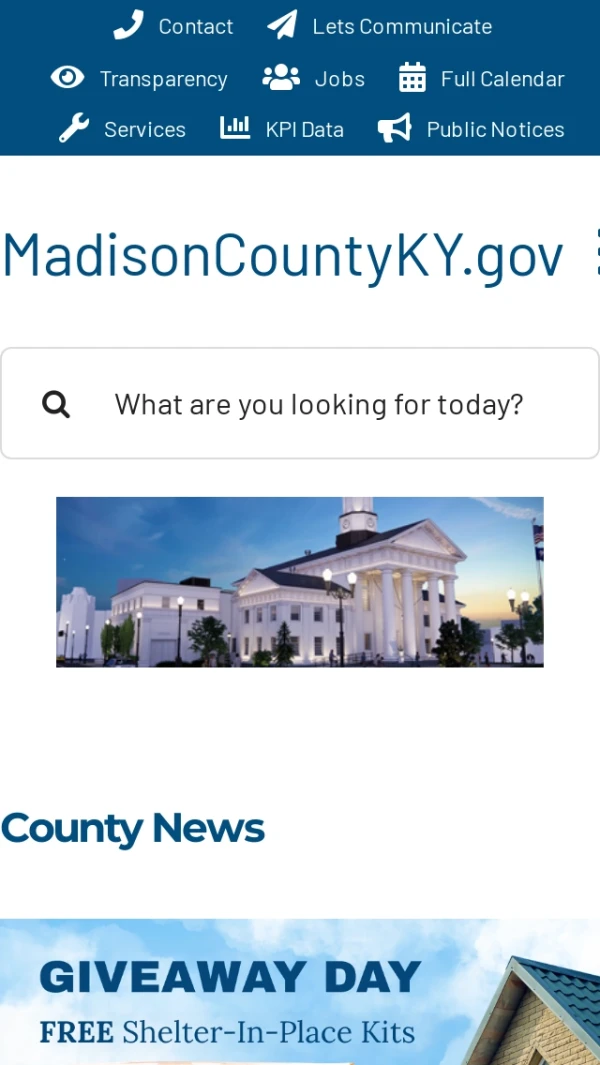Screen dimensions: 600x1065
Task: Open the three-dot site menu
Action: (x=595, y=252)
